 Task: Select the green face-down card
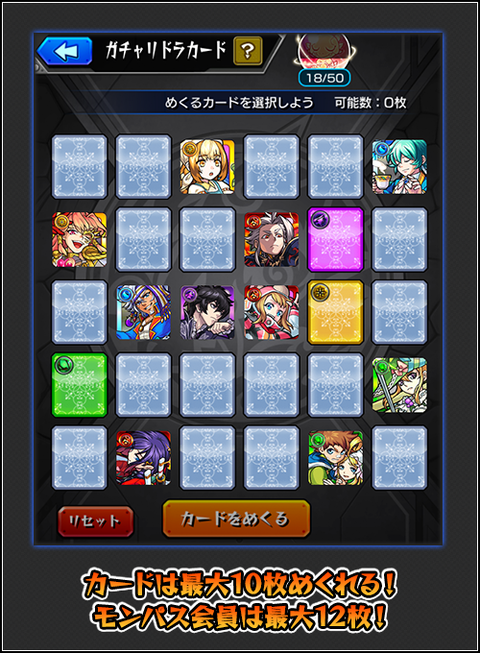pyautogui.click(x=80, y=385)
